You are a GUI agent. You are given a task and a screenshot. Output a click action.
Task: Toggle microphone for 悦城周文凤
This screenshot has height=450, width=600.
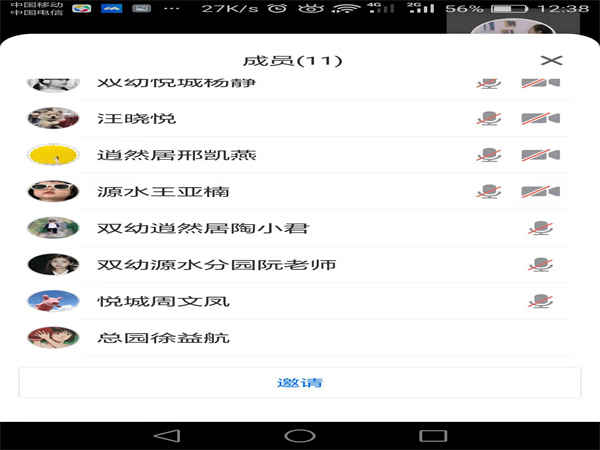(541, 300)
